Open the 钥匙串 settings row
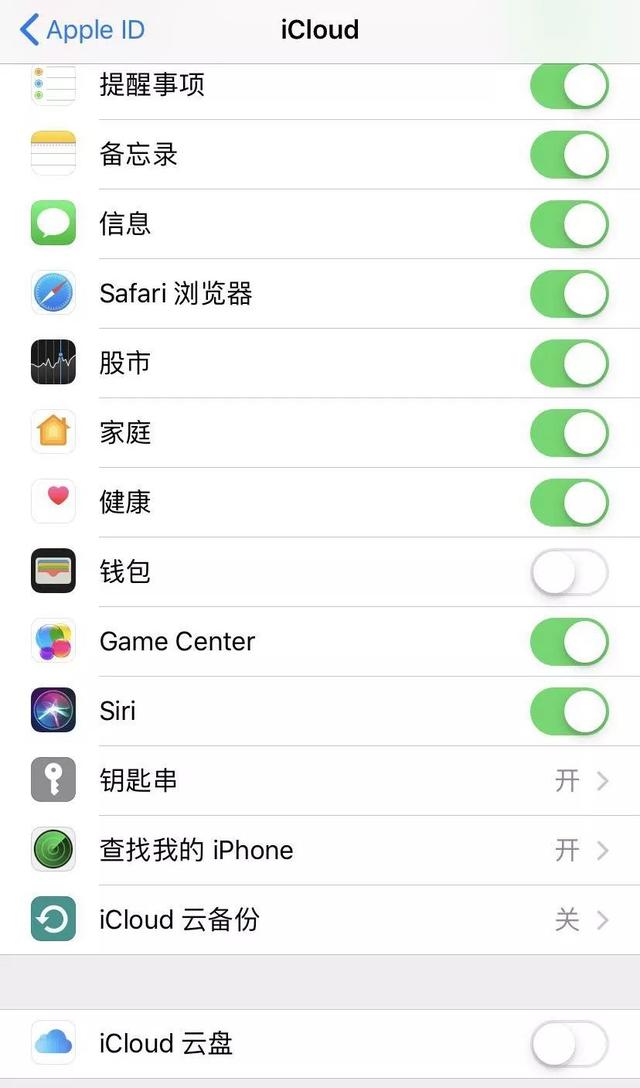The image size is (640, 1088). [x=320, y=781]
